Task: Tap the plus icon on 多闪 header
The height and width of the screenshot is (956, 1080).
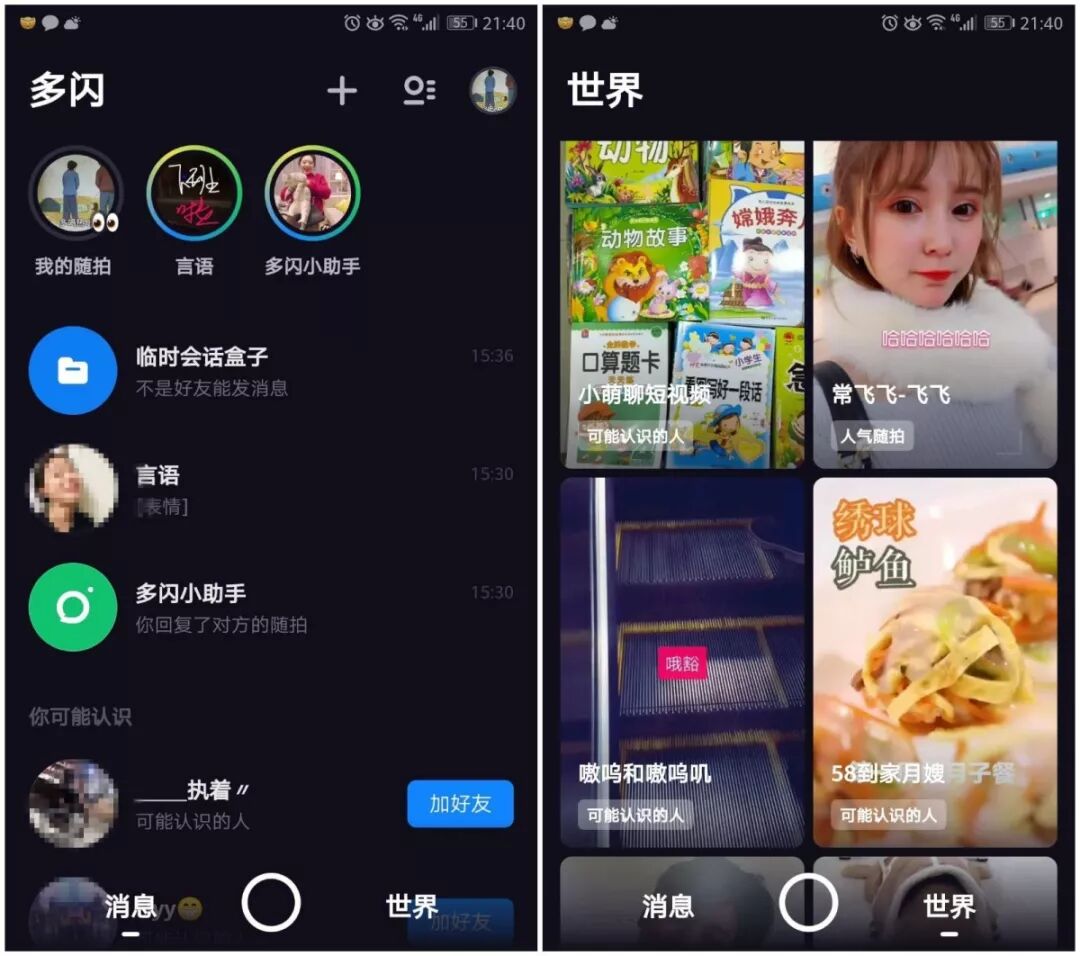Action: tap(342, 91)
